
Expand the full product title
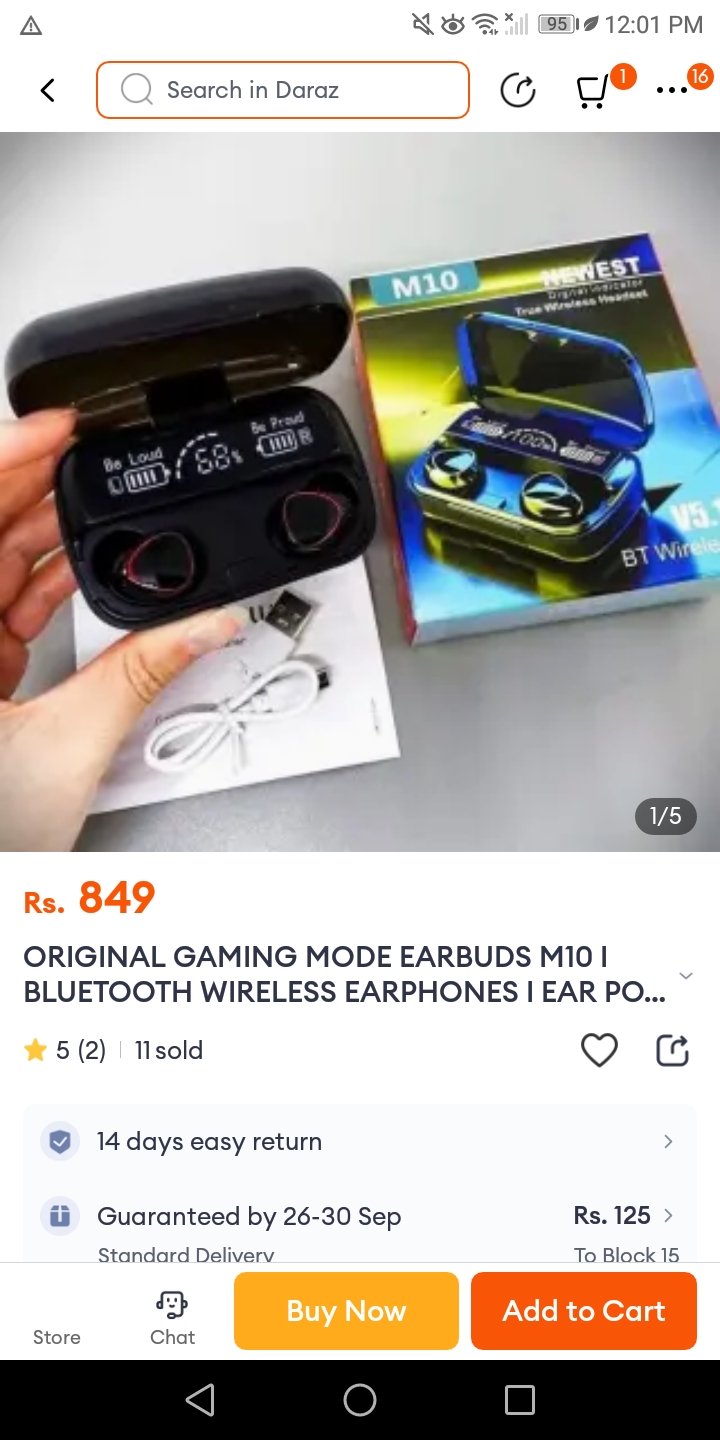click(x=685, y=975)
